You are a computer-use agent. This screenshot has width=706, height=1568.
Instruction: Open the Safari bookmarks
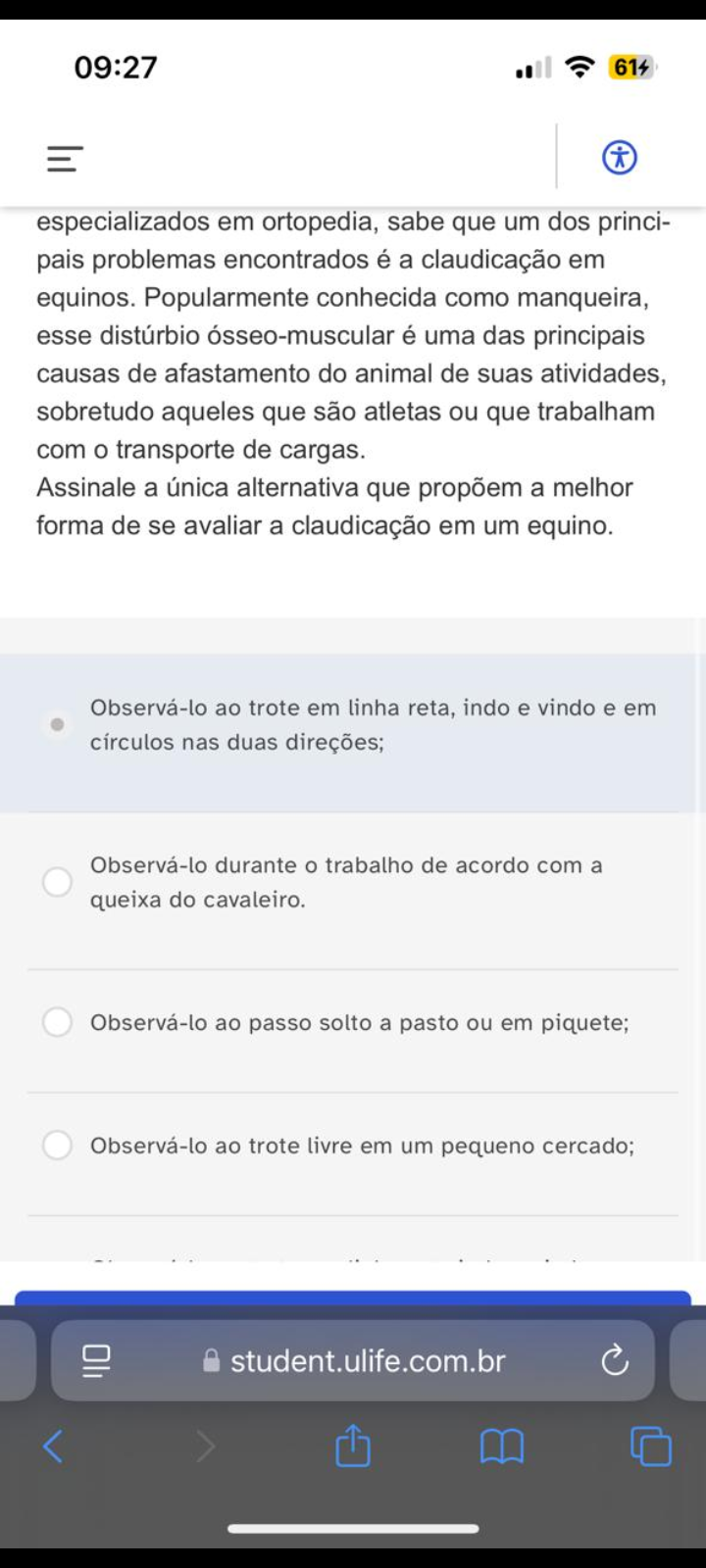[x=502, y=1446]
